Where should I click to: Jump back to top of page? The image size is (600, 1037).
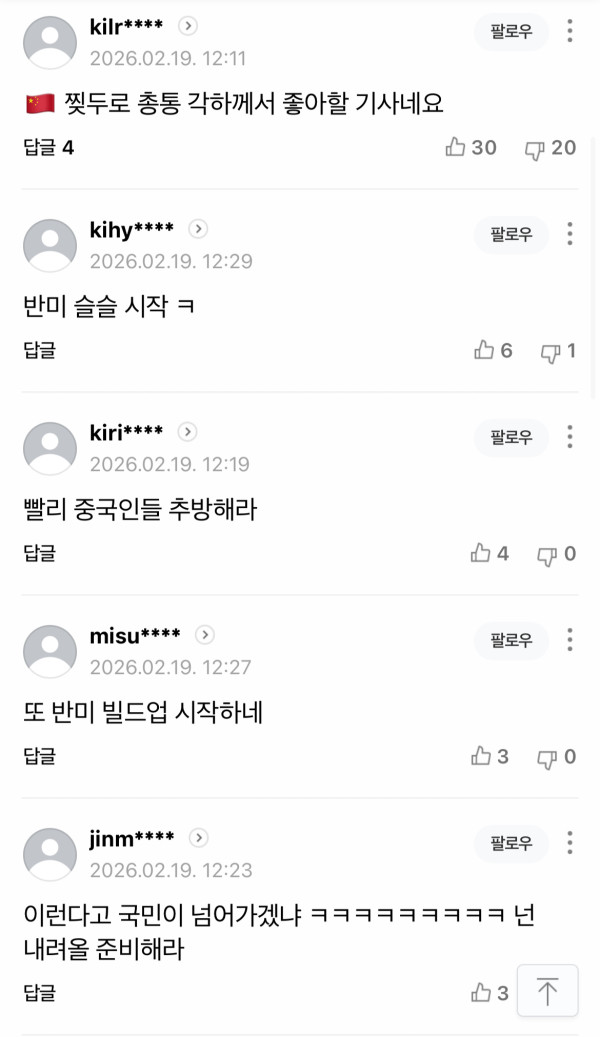[x=547, y=991]
